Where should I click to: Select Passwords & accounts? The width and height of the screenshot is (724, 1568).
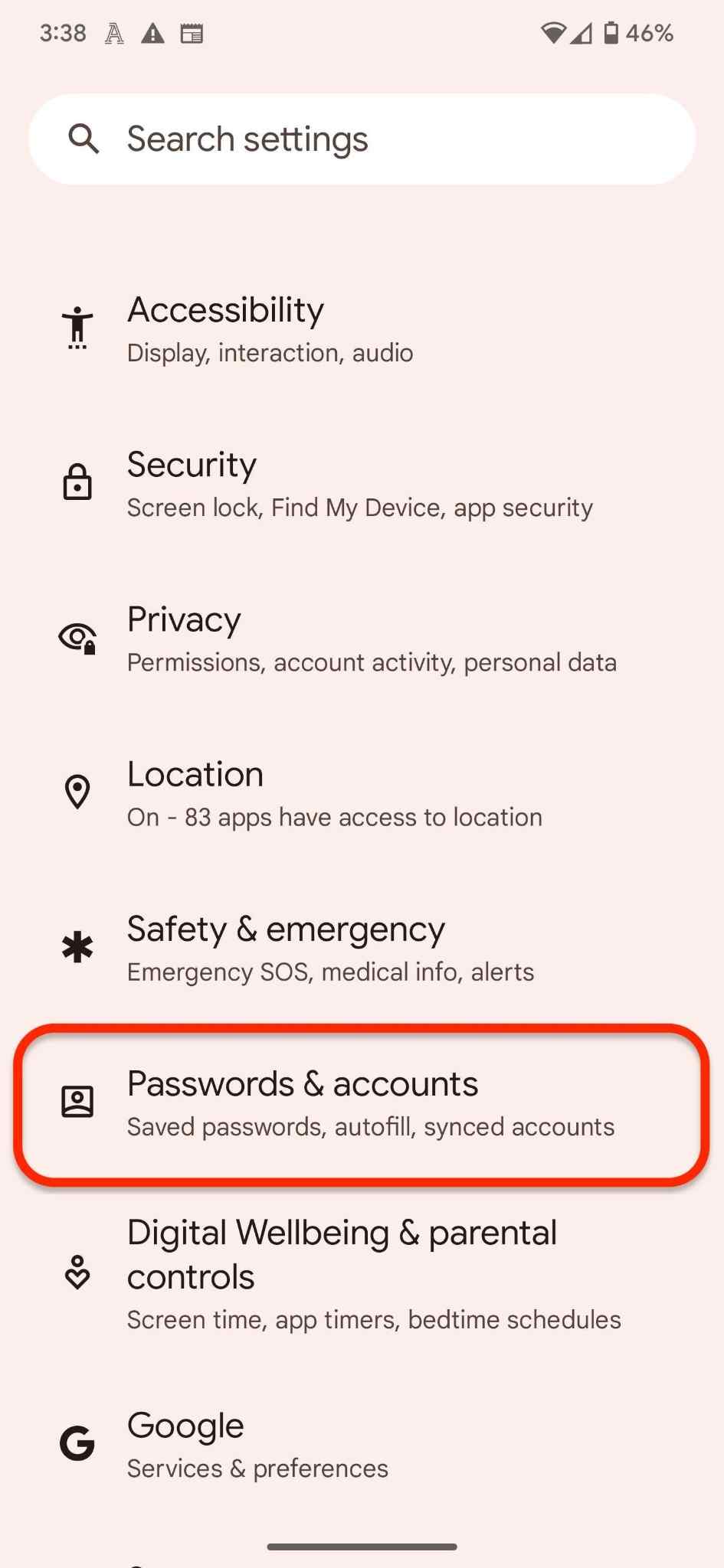tap(362, 1103)
